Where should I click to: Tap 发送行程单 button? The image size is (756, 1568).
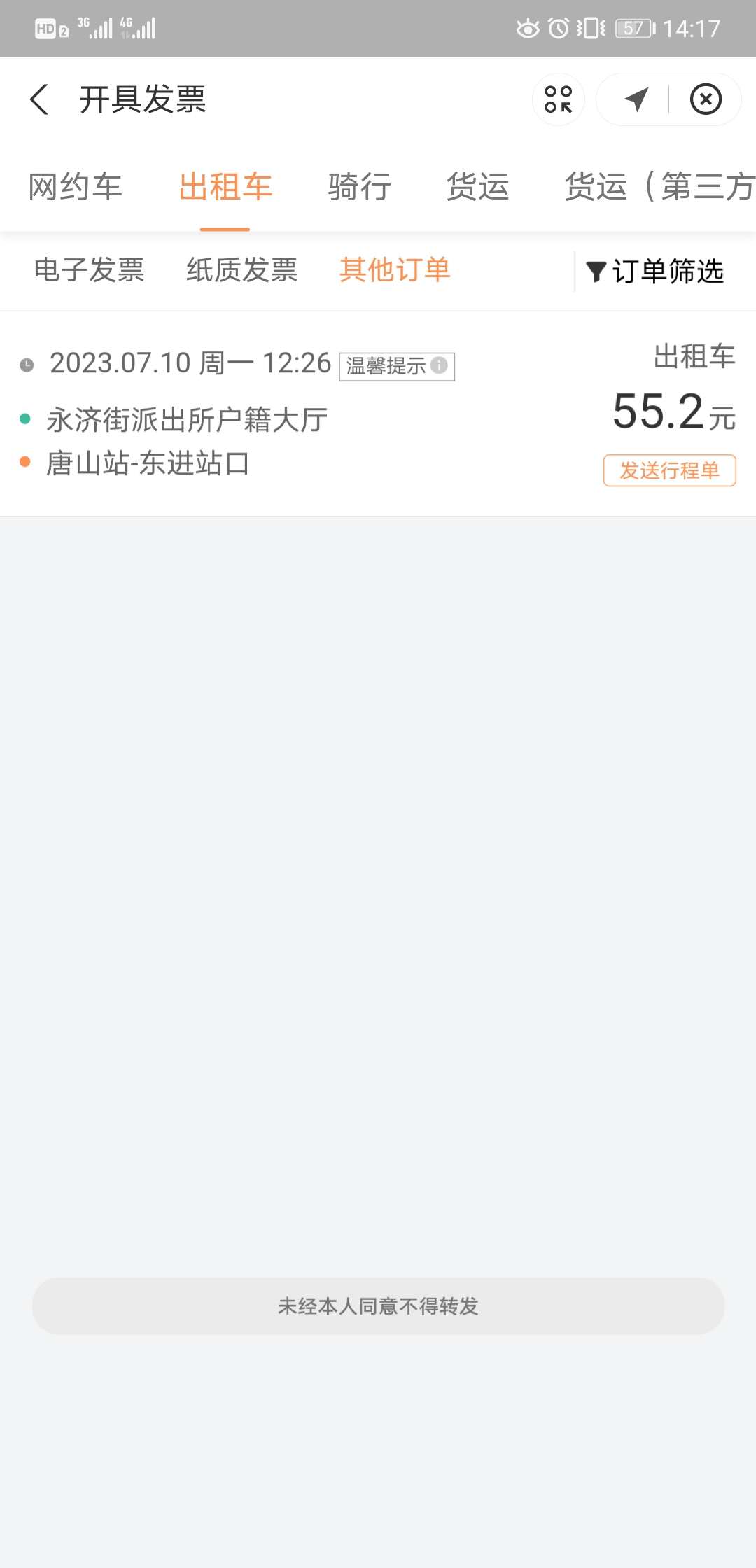click(669, 470)
